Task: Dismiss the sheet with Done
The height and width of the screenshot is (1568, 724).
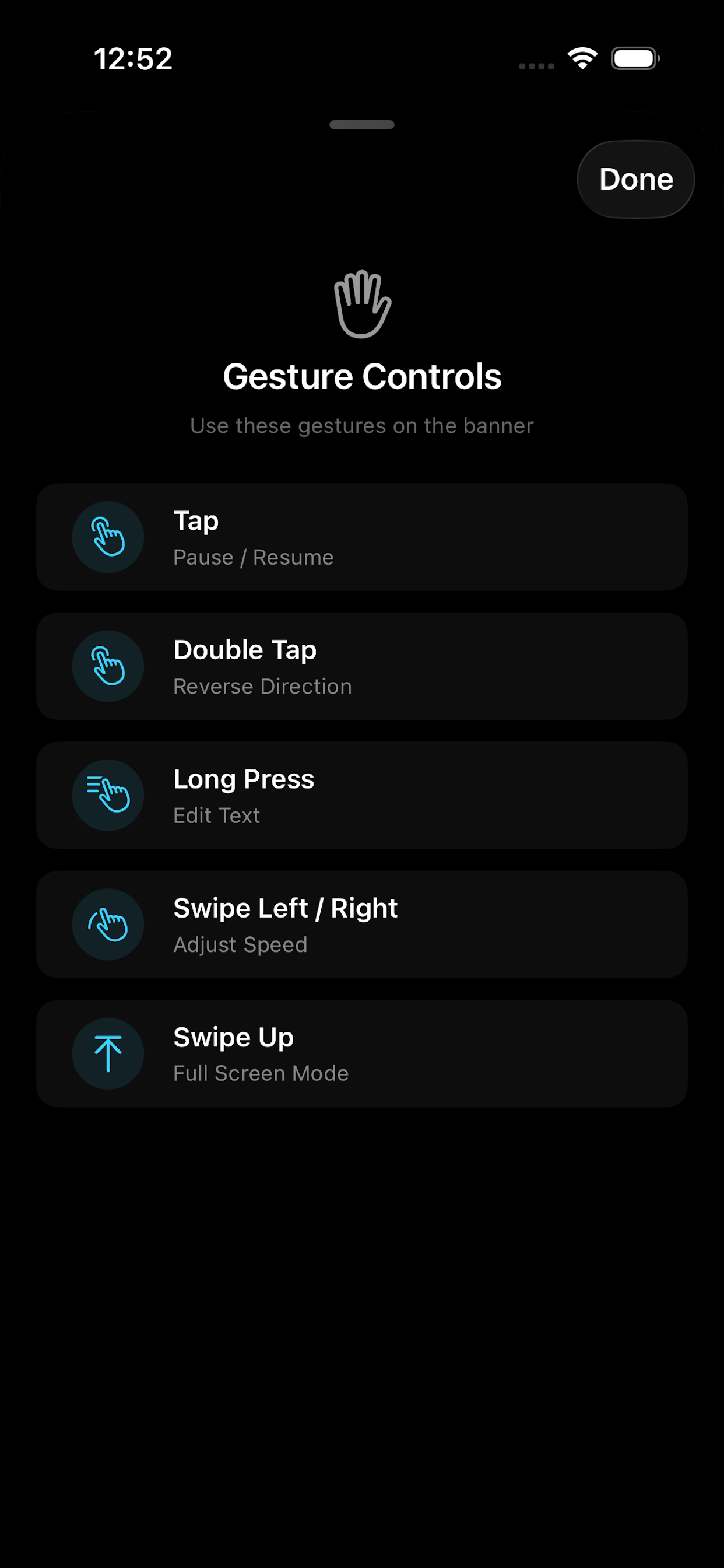Action: 635,179
